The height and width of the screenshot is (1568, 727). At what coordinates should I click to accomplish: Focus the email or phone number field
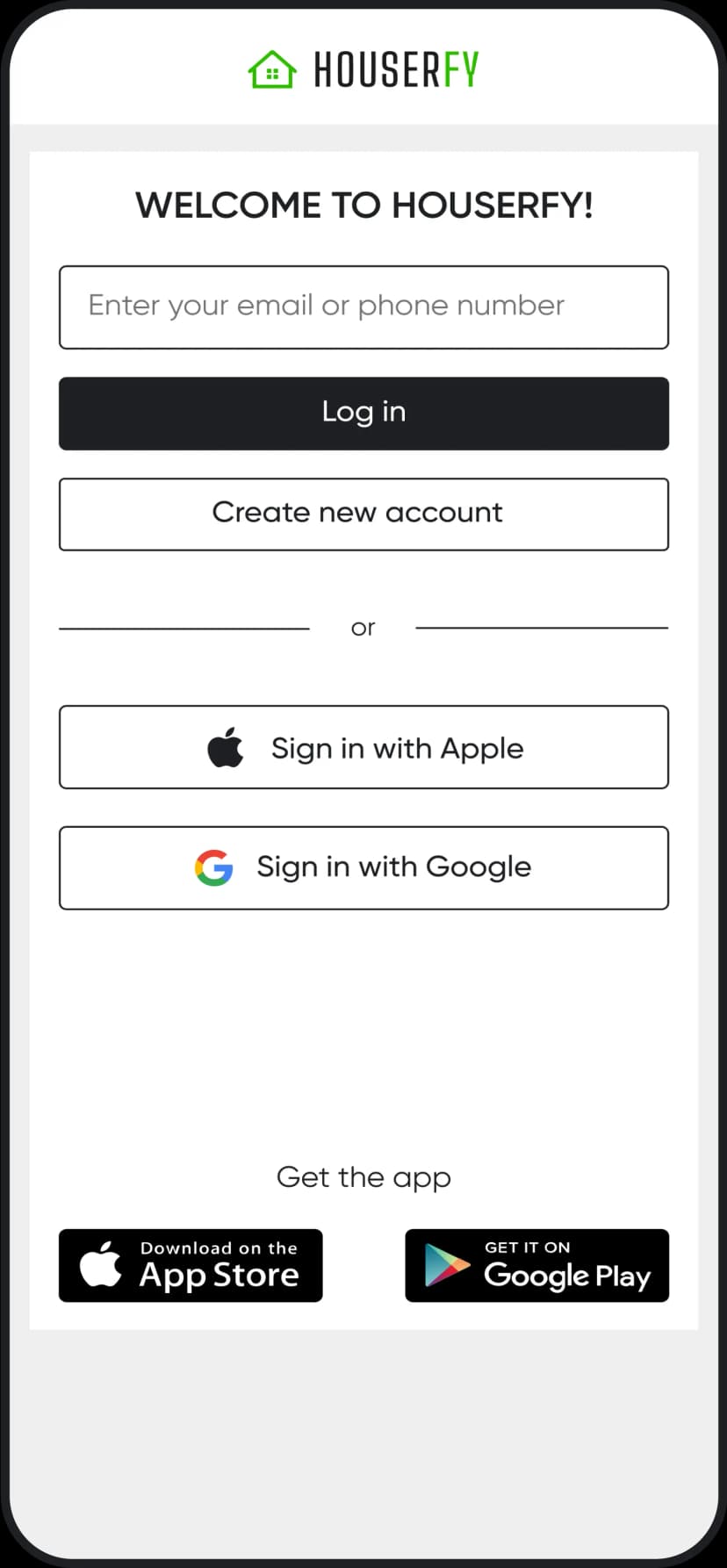coord(363,306)
